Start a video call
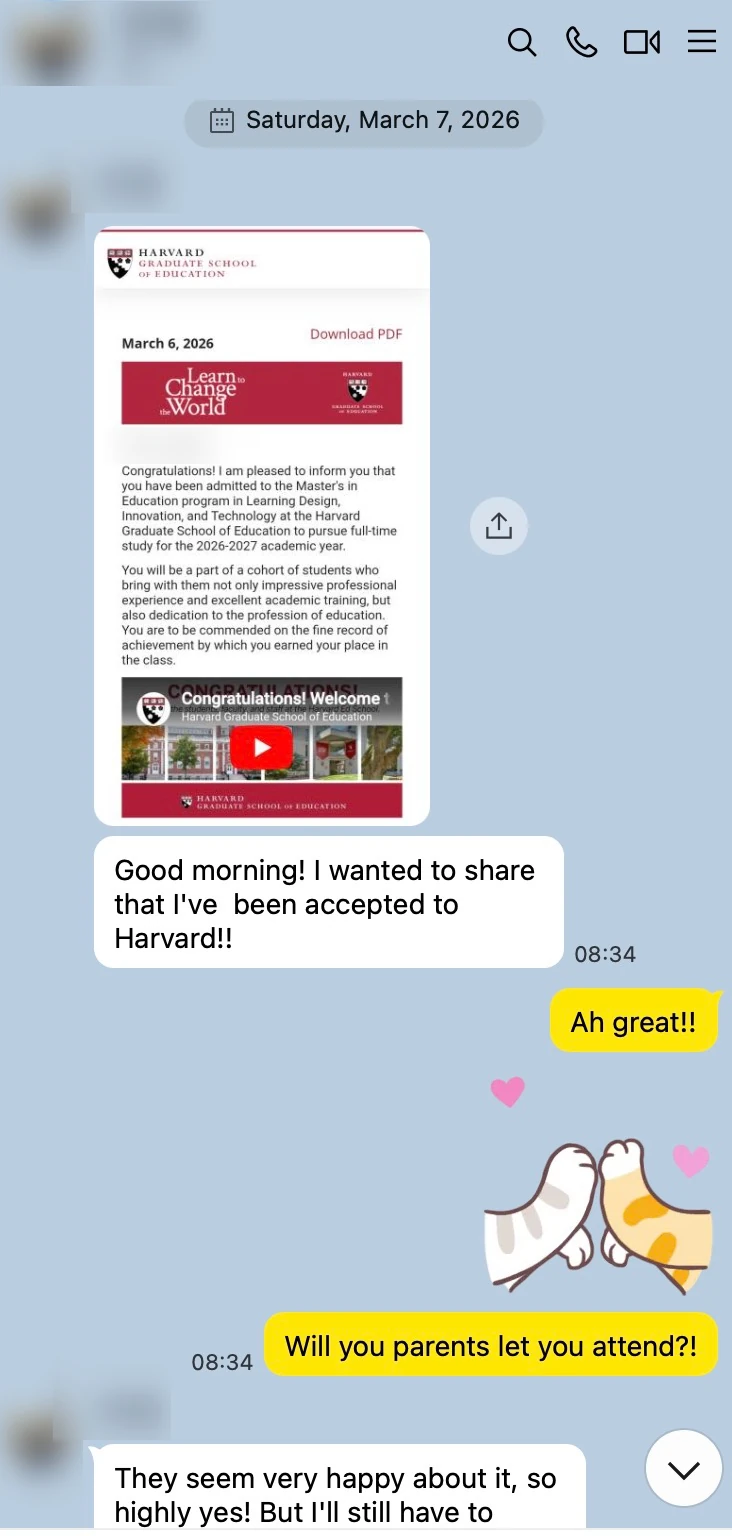The image size is (732, 1536). pyautogui.click(x=642, y=42)
